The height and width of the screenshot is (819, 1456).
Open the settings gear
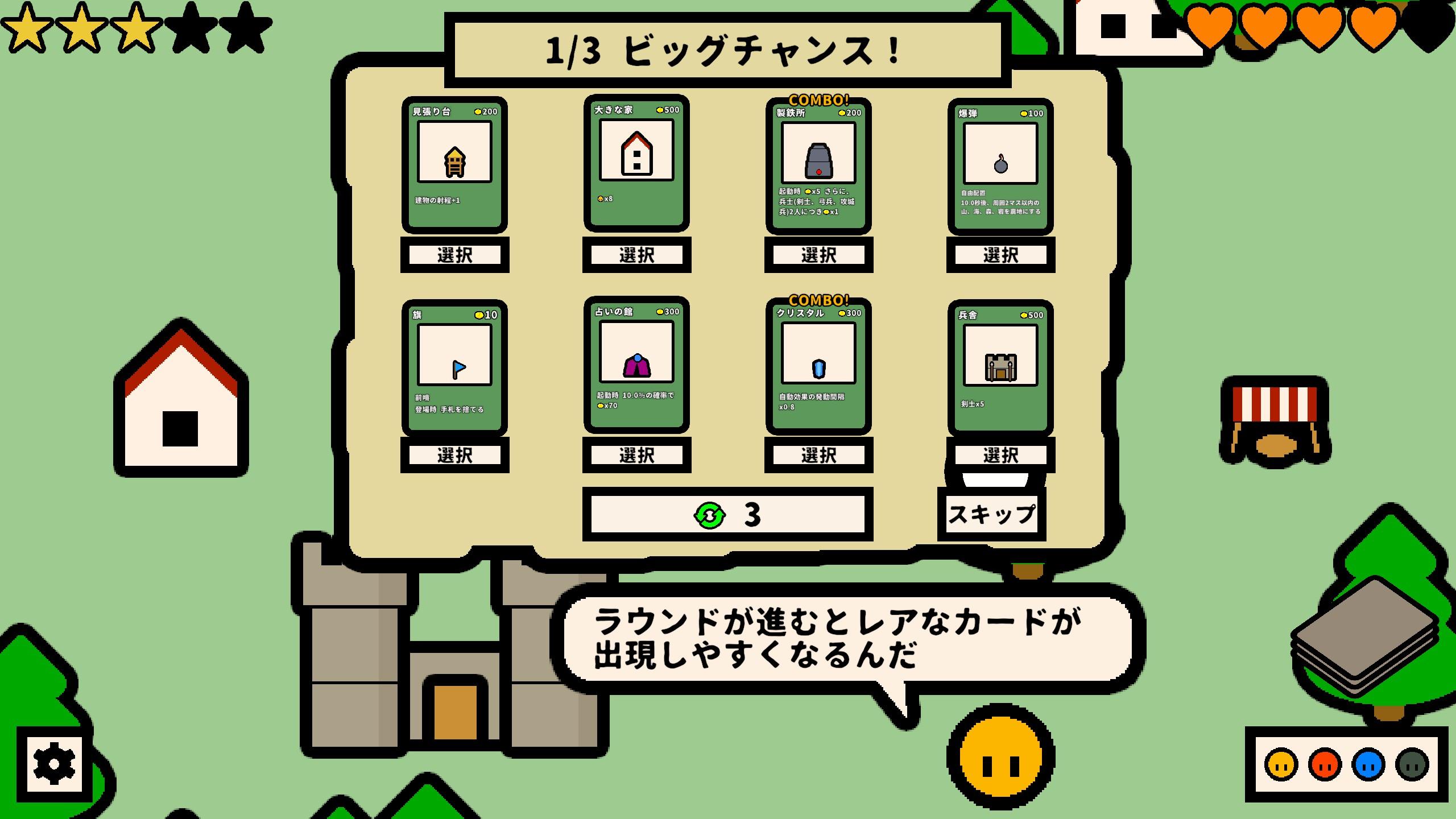pos(54,764)
